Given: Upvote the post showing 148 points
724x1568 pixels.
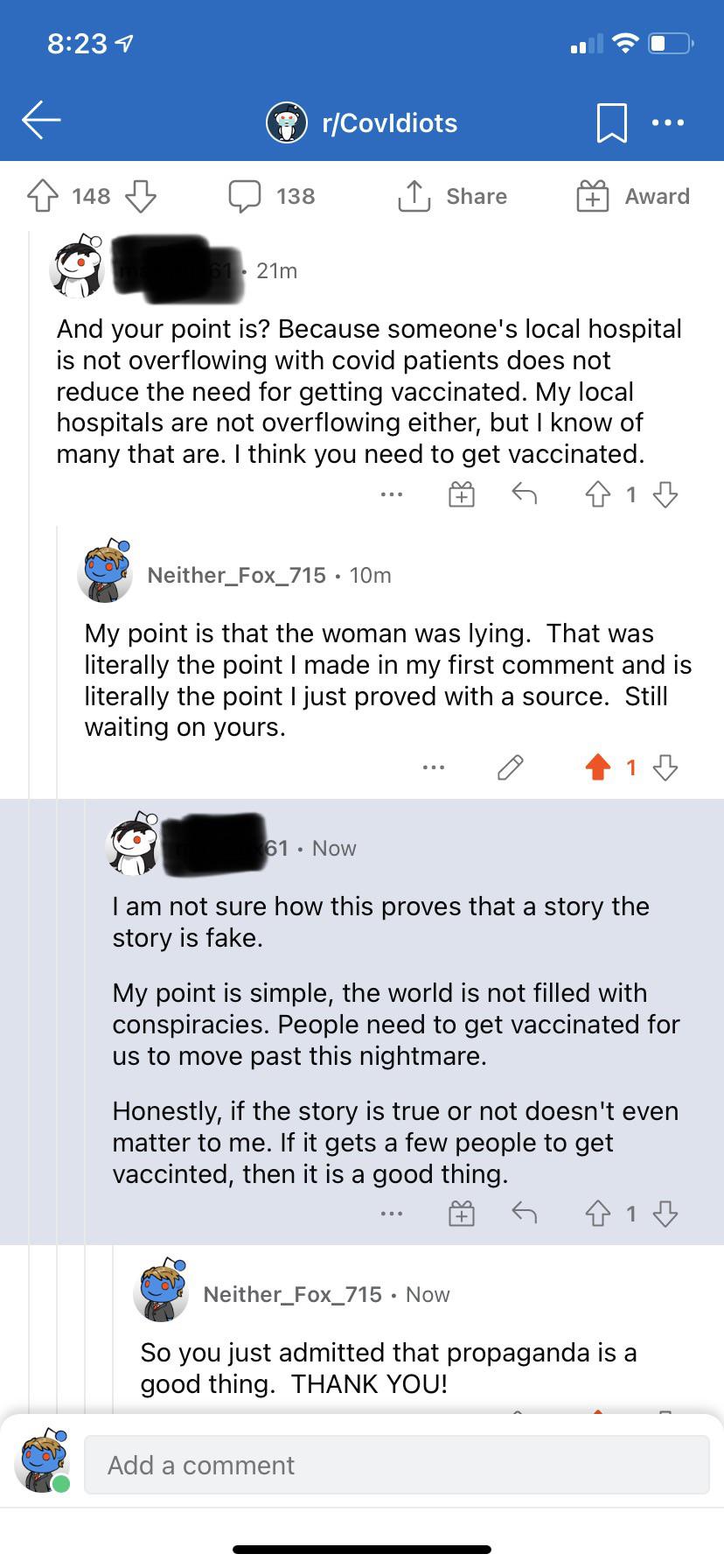Looking at the screenshot, I should point(42,195).
